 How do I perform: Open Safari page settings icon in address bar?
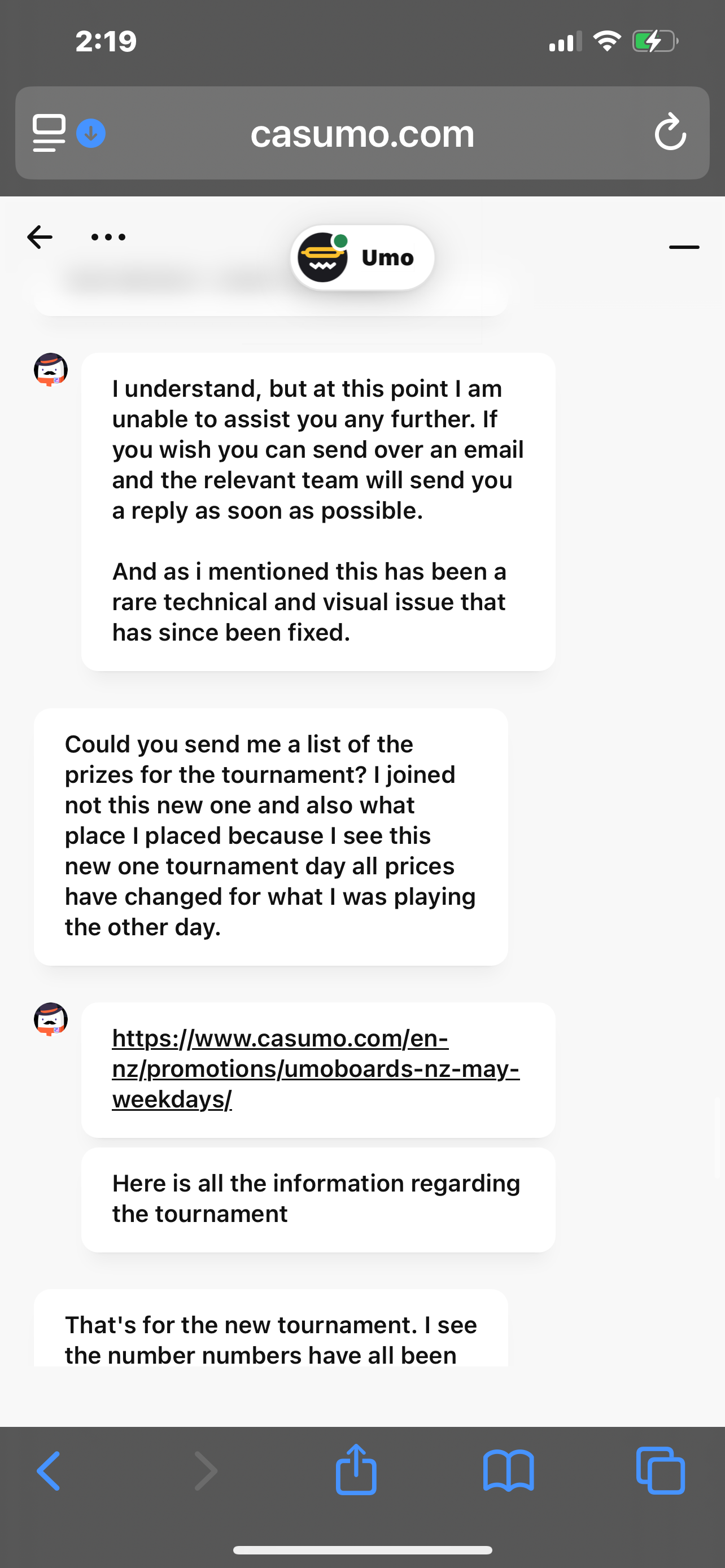tap(49, 133)
